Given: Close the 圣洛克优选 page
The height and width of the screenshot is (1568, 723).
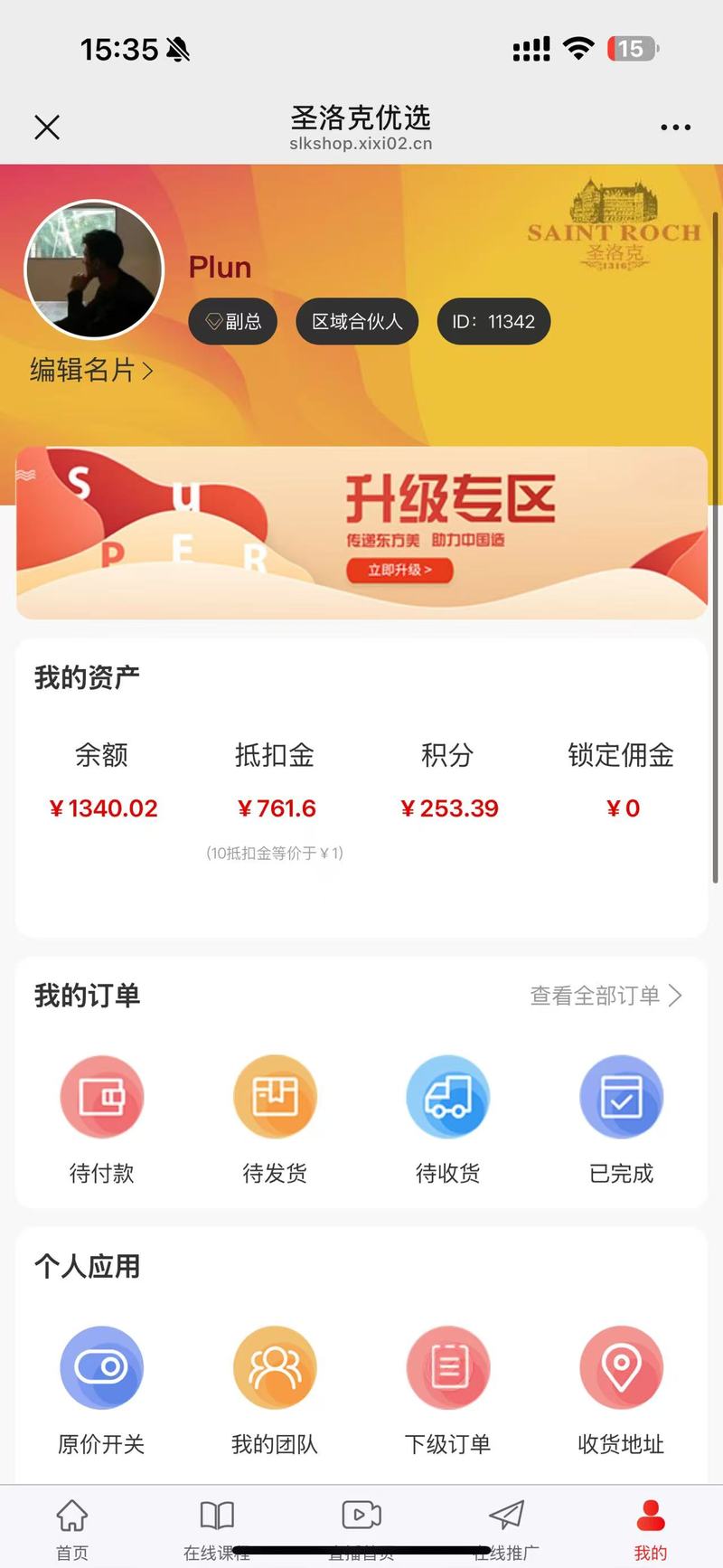Looking at the screenshot, I should pos(47,128).
